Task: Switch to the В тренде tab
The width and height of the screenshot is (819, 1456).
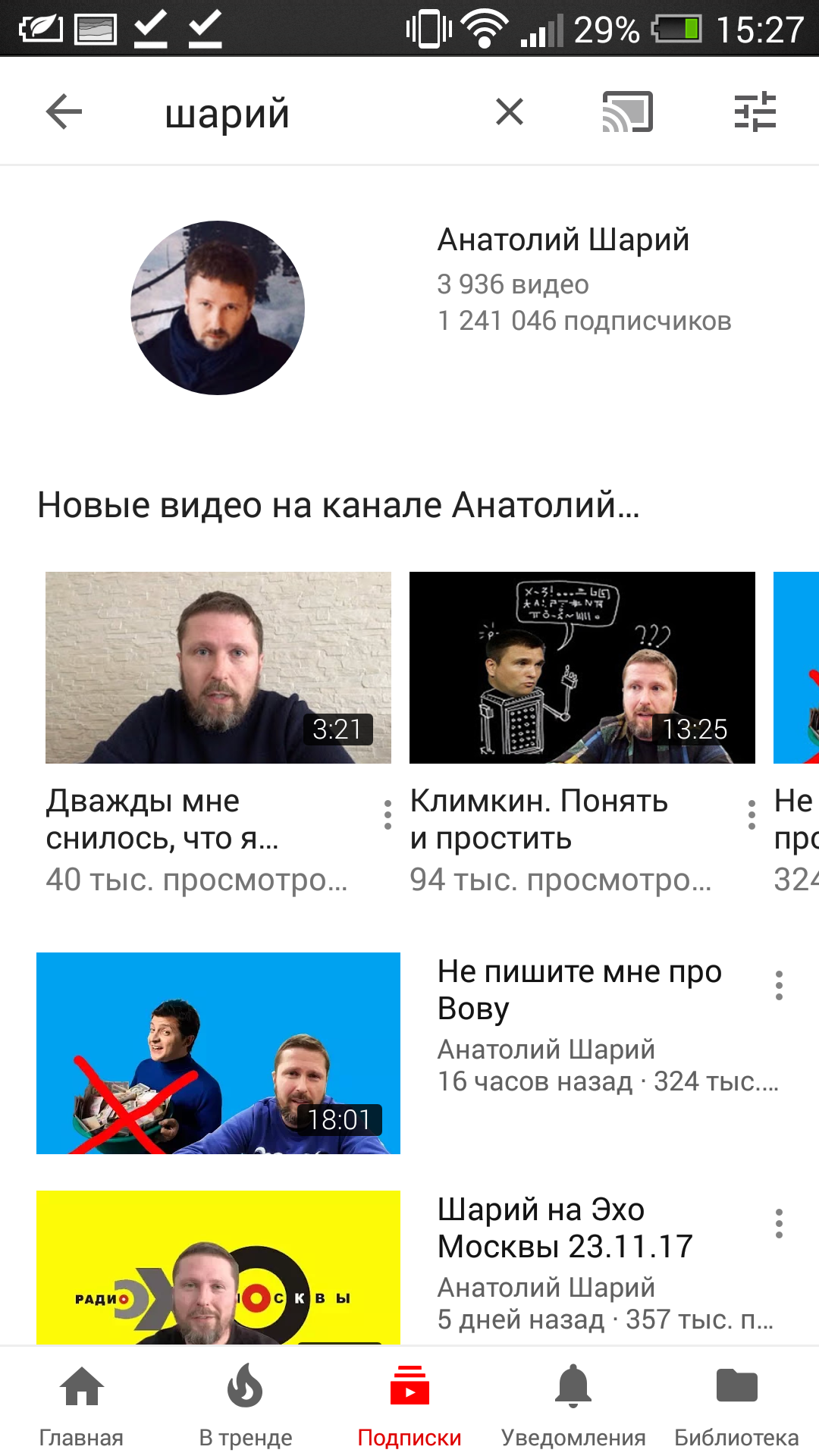Action: [x=246, y=1403]
